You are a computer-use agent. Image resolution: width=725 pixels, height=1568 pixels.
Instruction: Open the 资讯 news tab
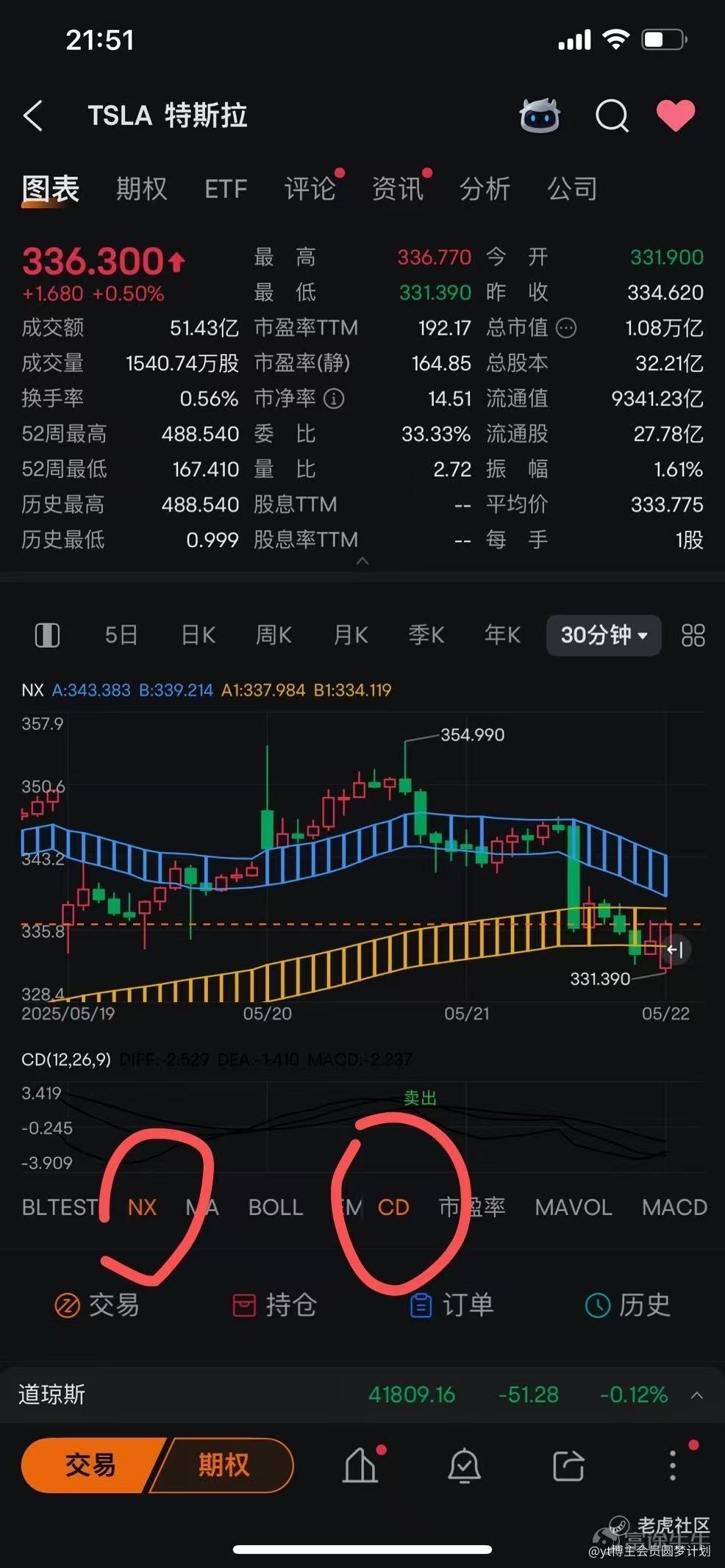397,189
